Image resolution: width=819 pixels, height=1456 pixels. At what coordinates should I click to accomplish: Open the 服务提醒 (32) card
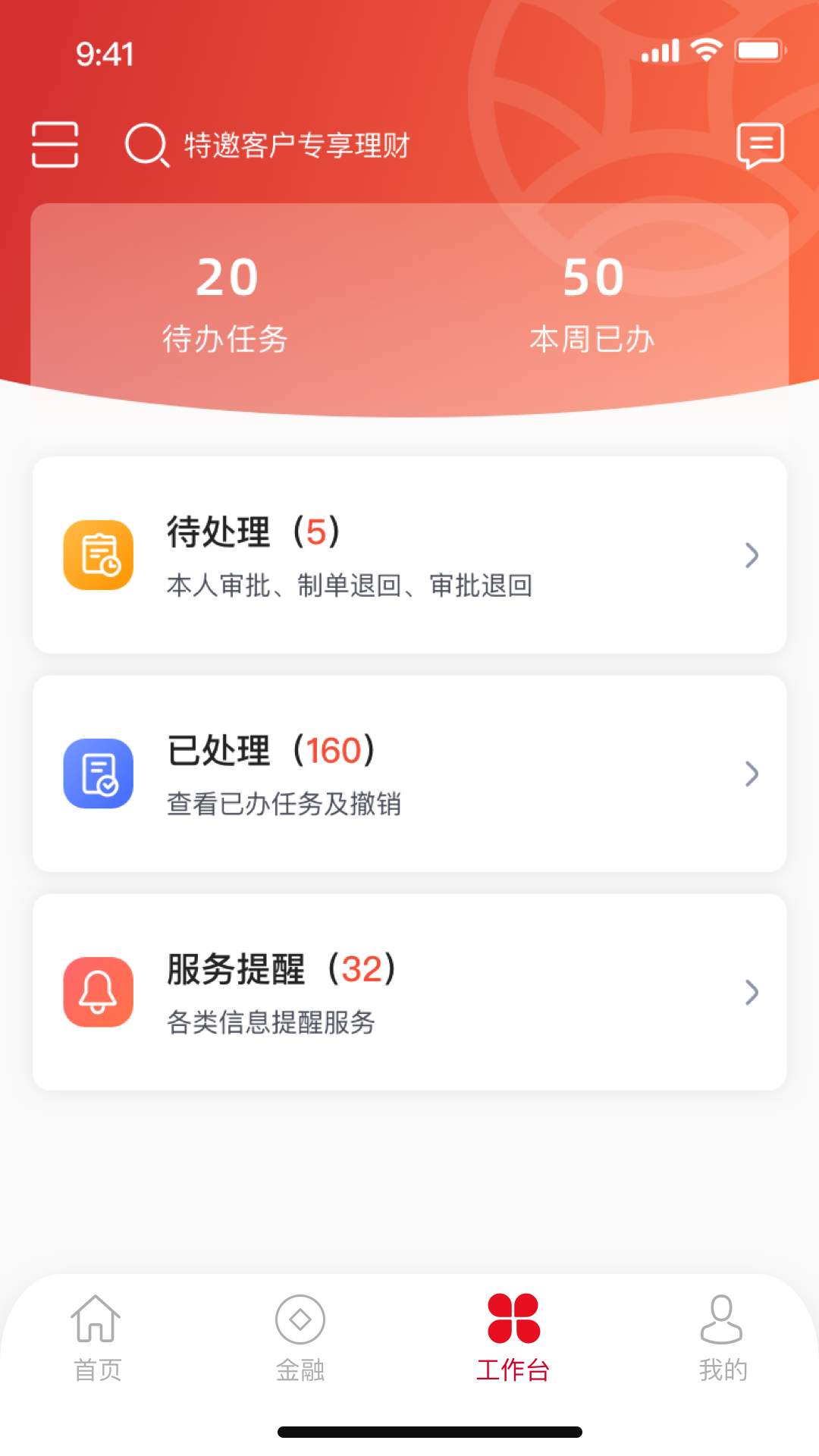coord(409,992)
